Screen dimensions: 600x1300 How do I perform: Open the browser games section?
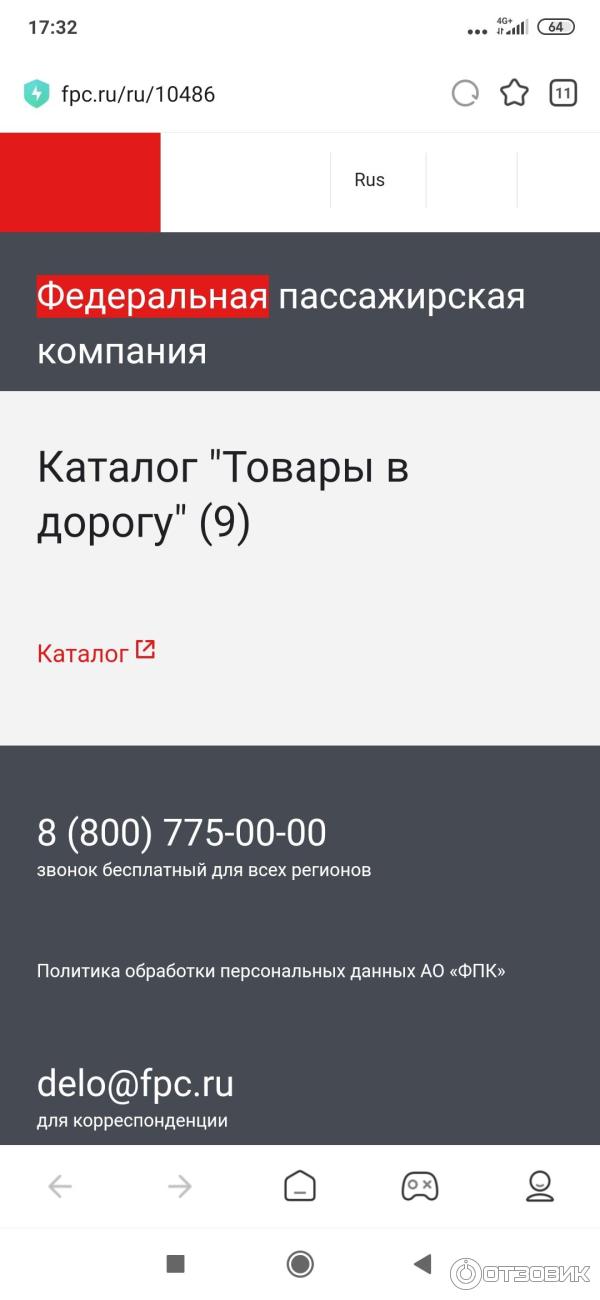(x=419, y=1186)
